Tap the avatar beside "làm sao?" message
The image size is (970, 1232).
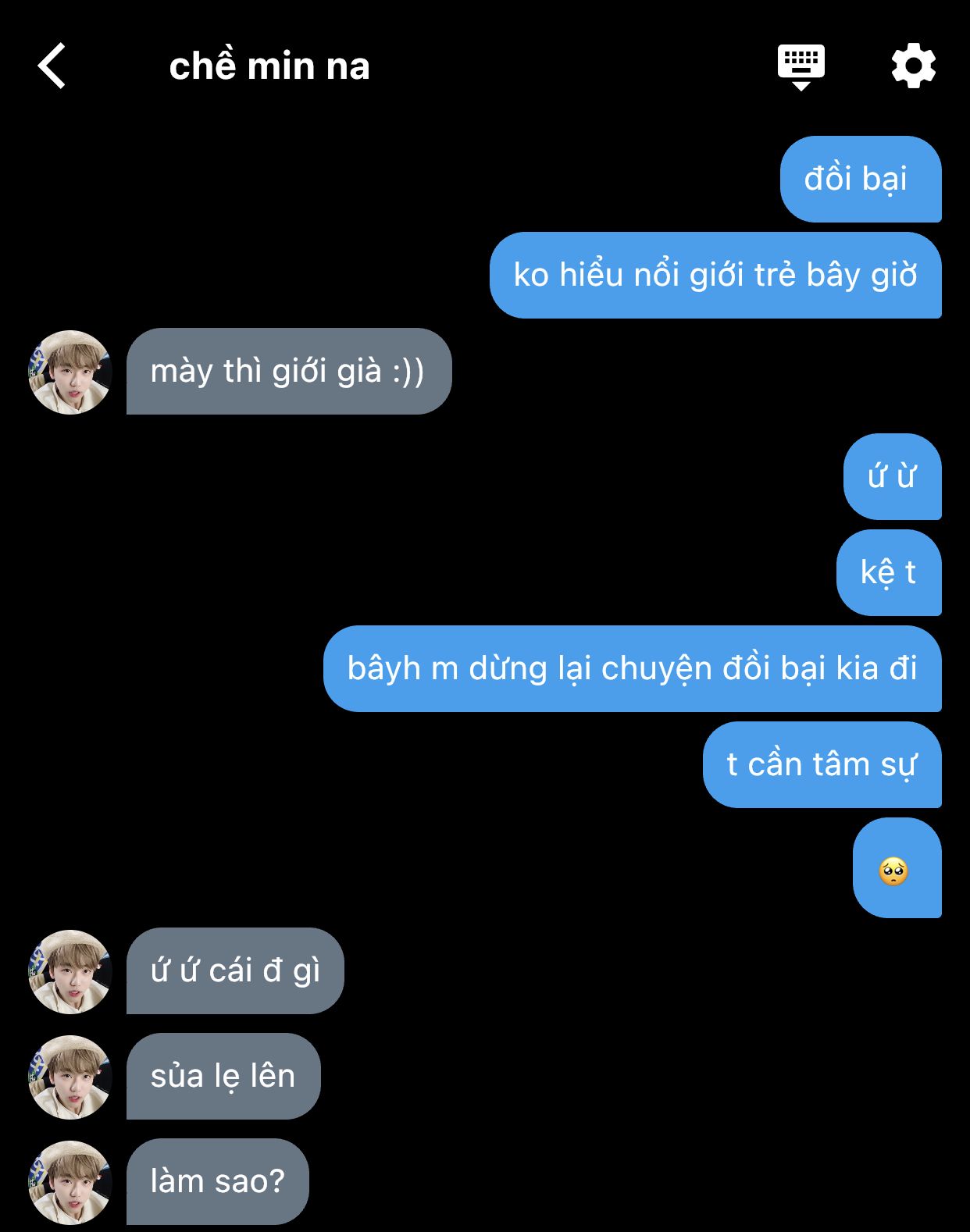tap(70, 1182)
